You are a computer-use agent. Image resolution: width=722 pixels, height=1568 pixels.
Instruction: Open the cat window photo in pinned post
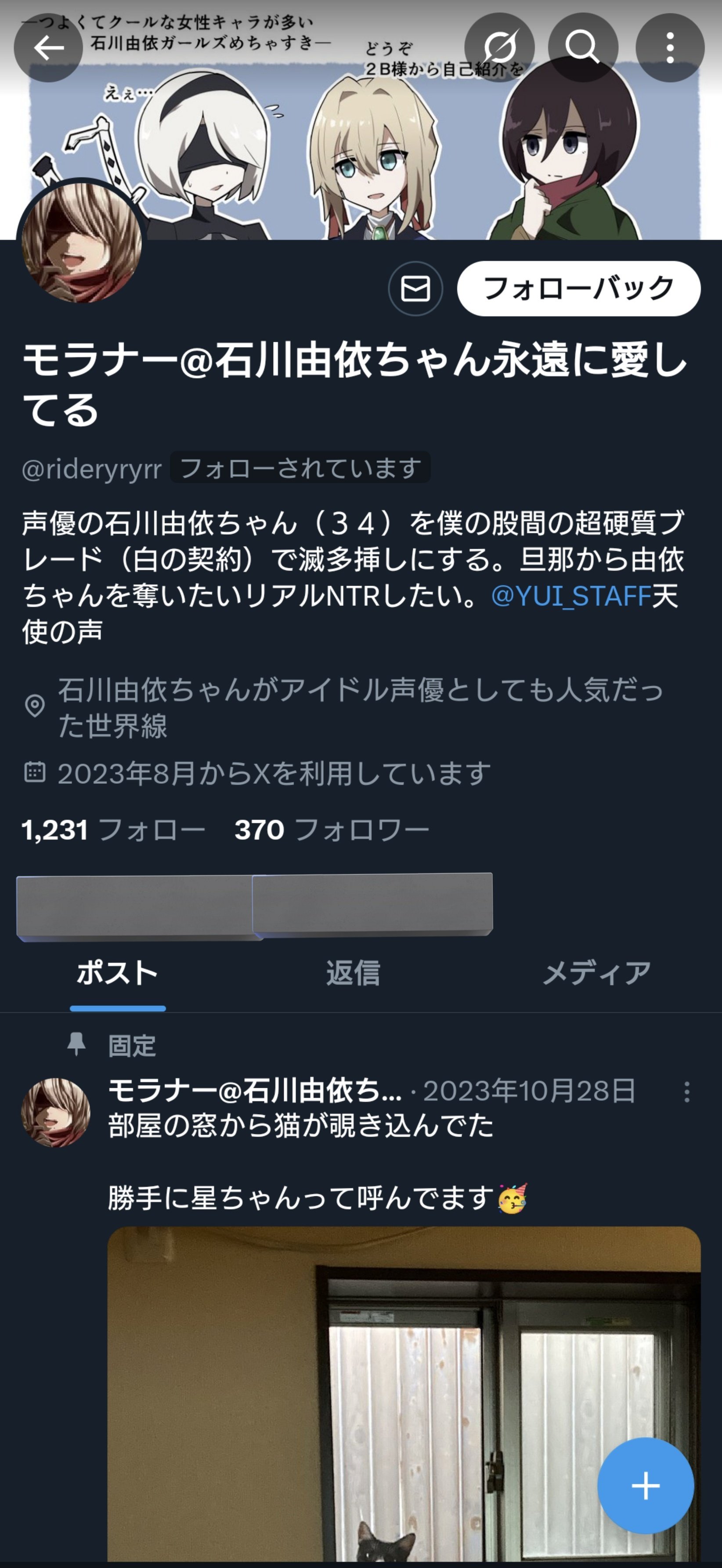tap(404, 1393)
